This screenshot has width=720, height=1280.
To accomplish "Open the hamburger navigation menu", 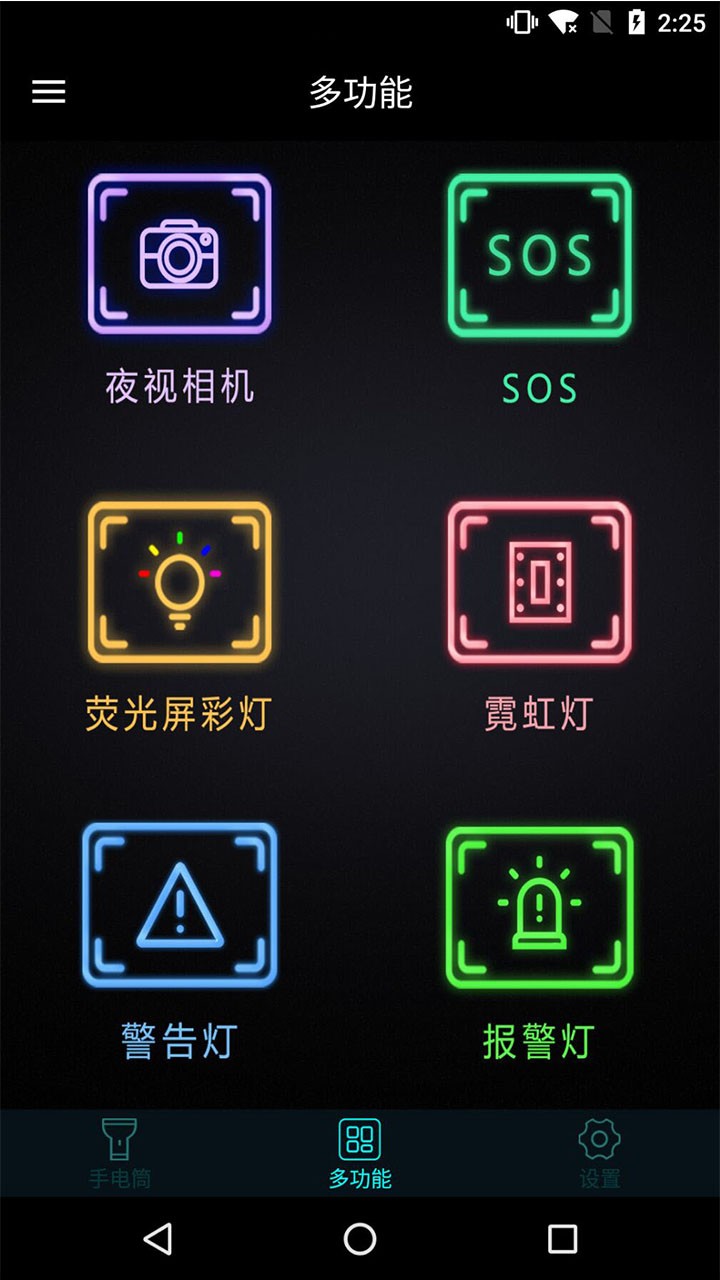I will [x=48, y=93].
